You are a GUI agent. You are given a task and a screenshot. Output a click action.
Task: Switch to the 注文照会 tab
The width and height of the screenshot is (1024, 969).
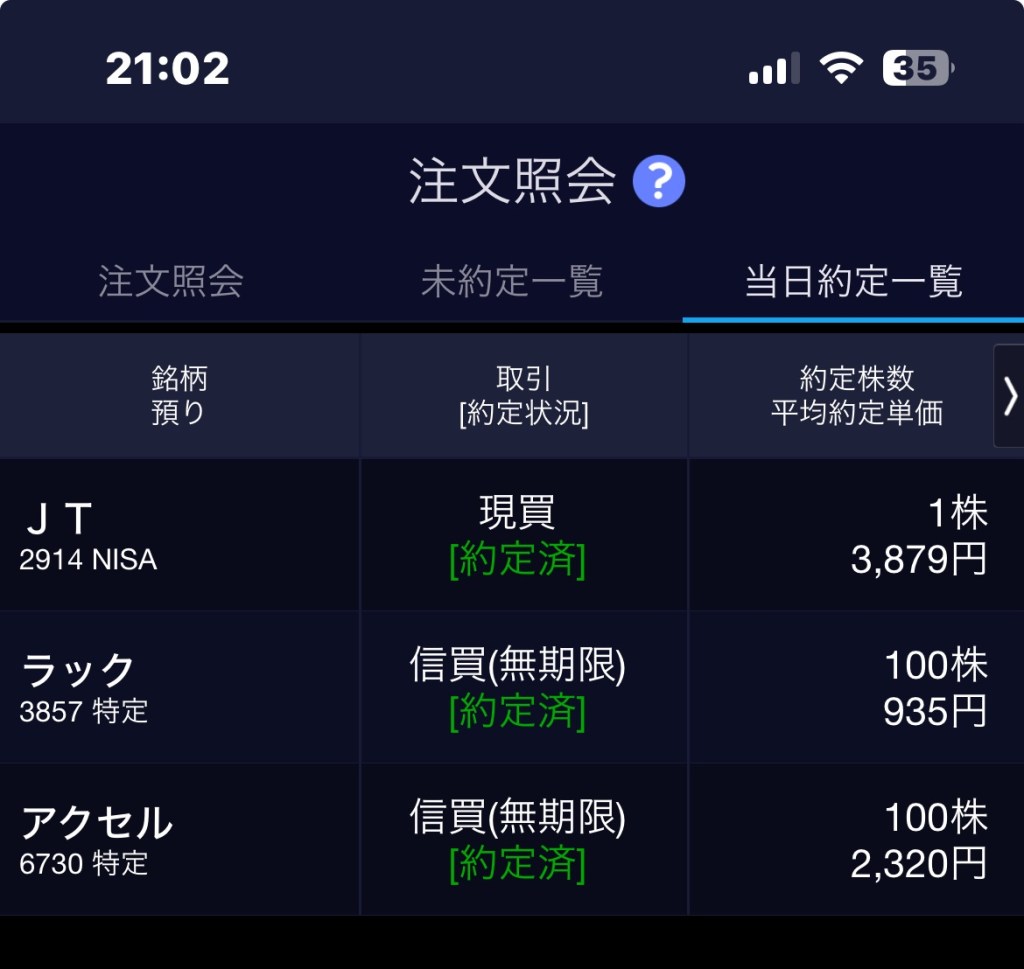(x=171, y=282)
